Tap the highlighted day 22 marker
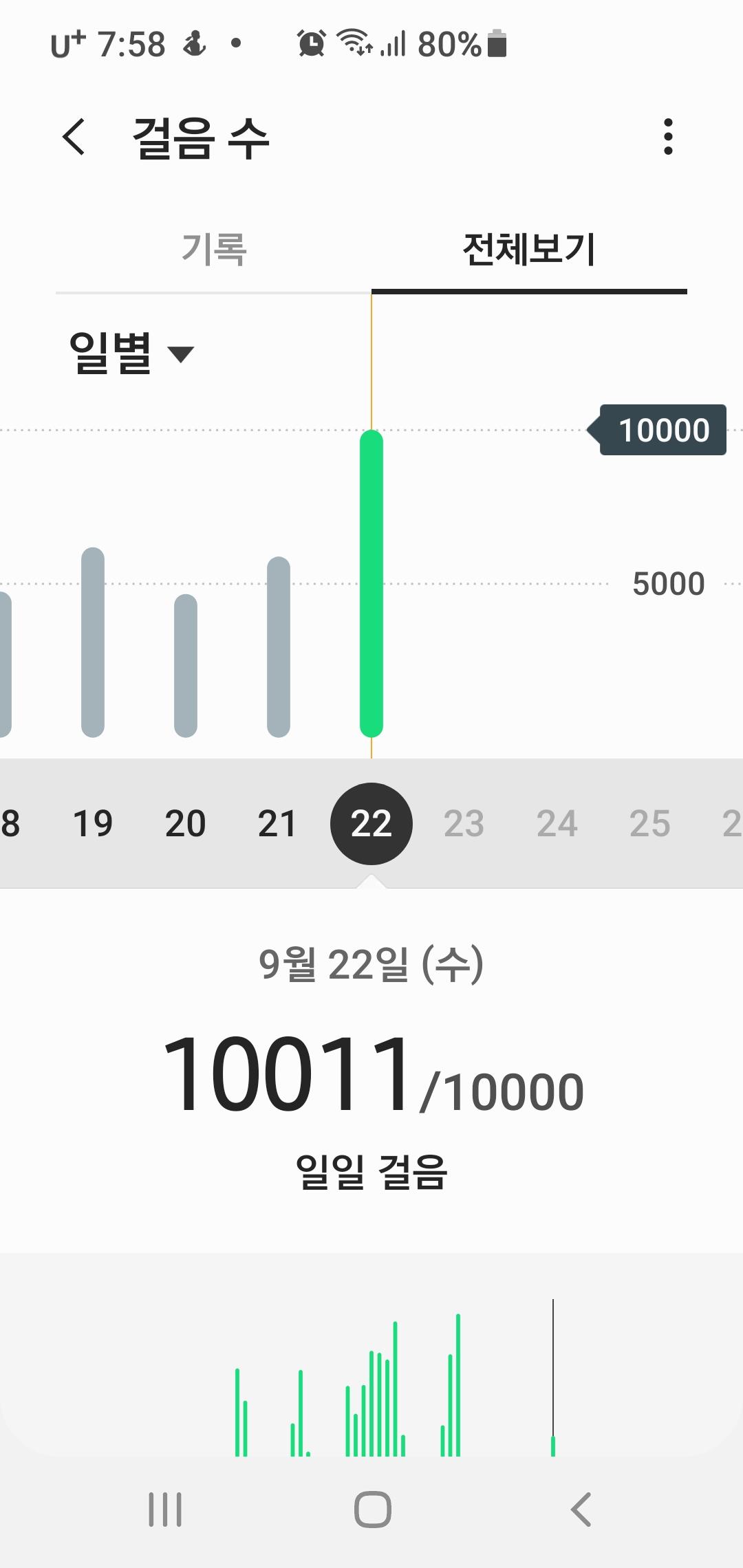 [371, 823]
